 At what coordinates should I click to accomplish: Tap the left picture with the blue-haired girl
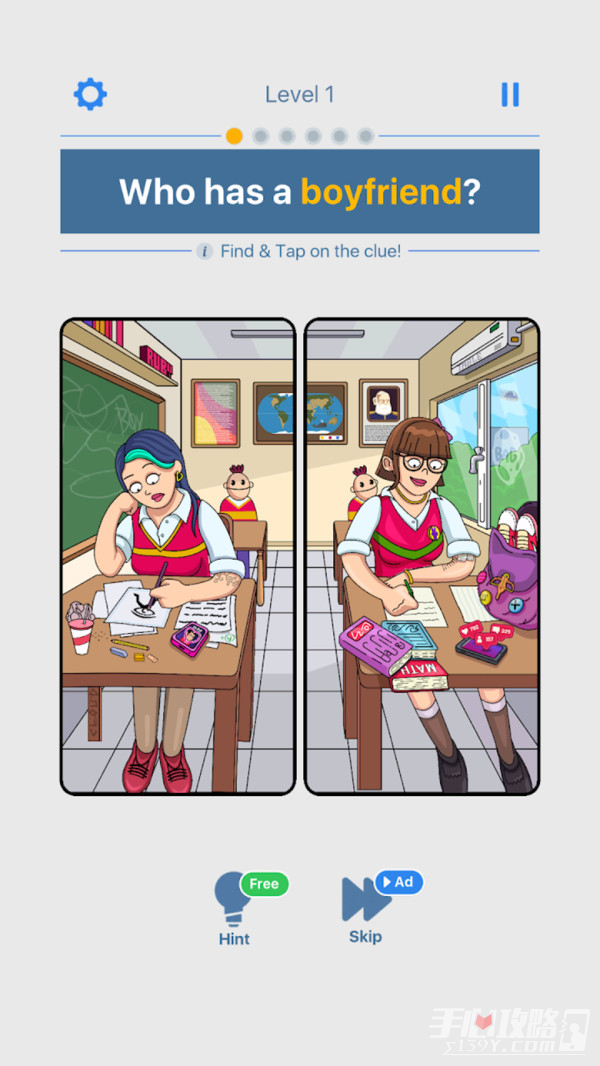click(178, 556)
